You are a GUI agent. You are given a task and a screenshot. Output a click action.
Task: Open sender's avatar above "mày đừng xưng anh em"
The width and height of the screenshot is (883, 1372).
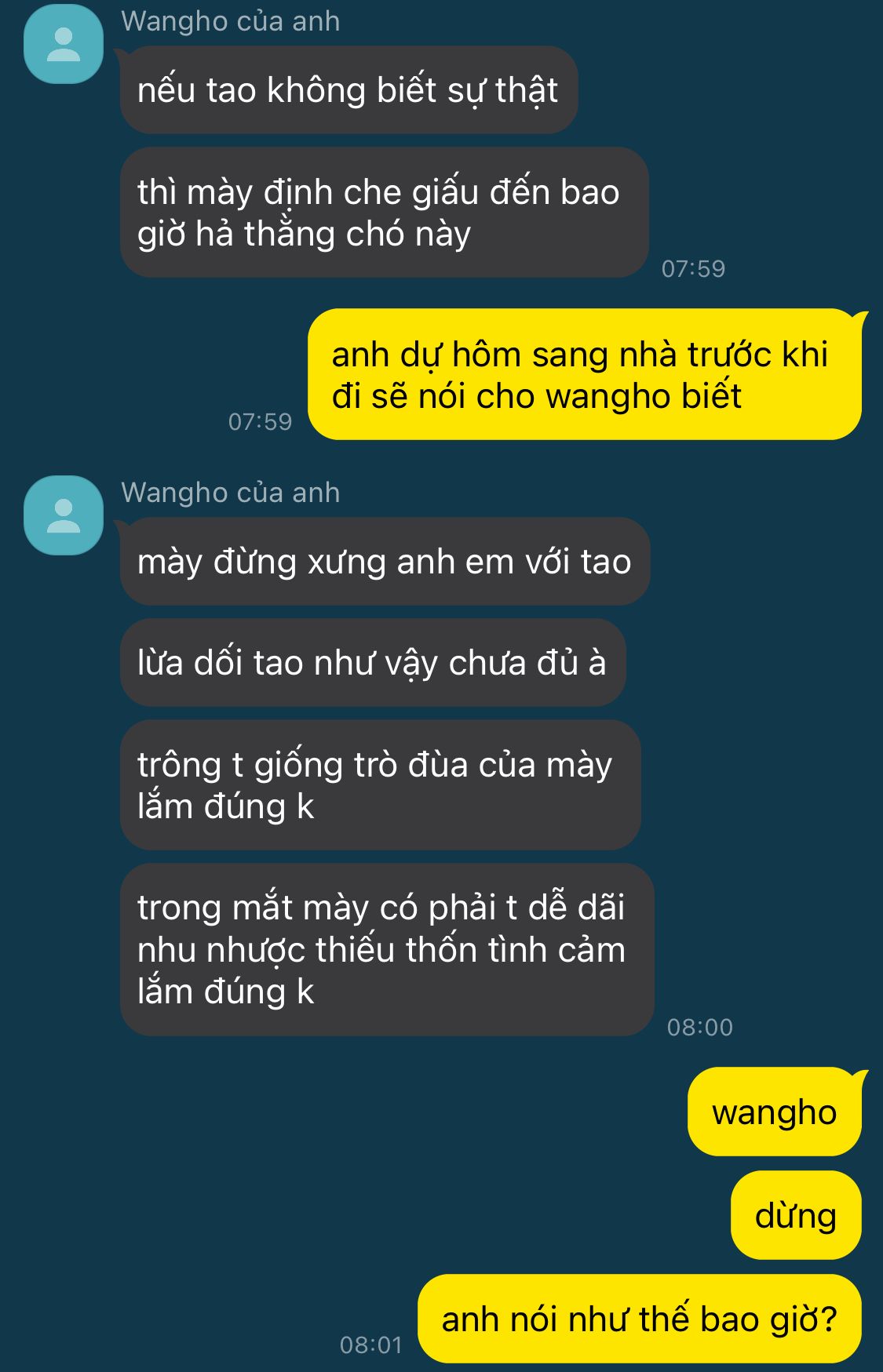(x=64, y=515)
